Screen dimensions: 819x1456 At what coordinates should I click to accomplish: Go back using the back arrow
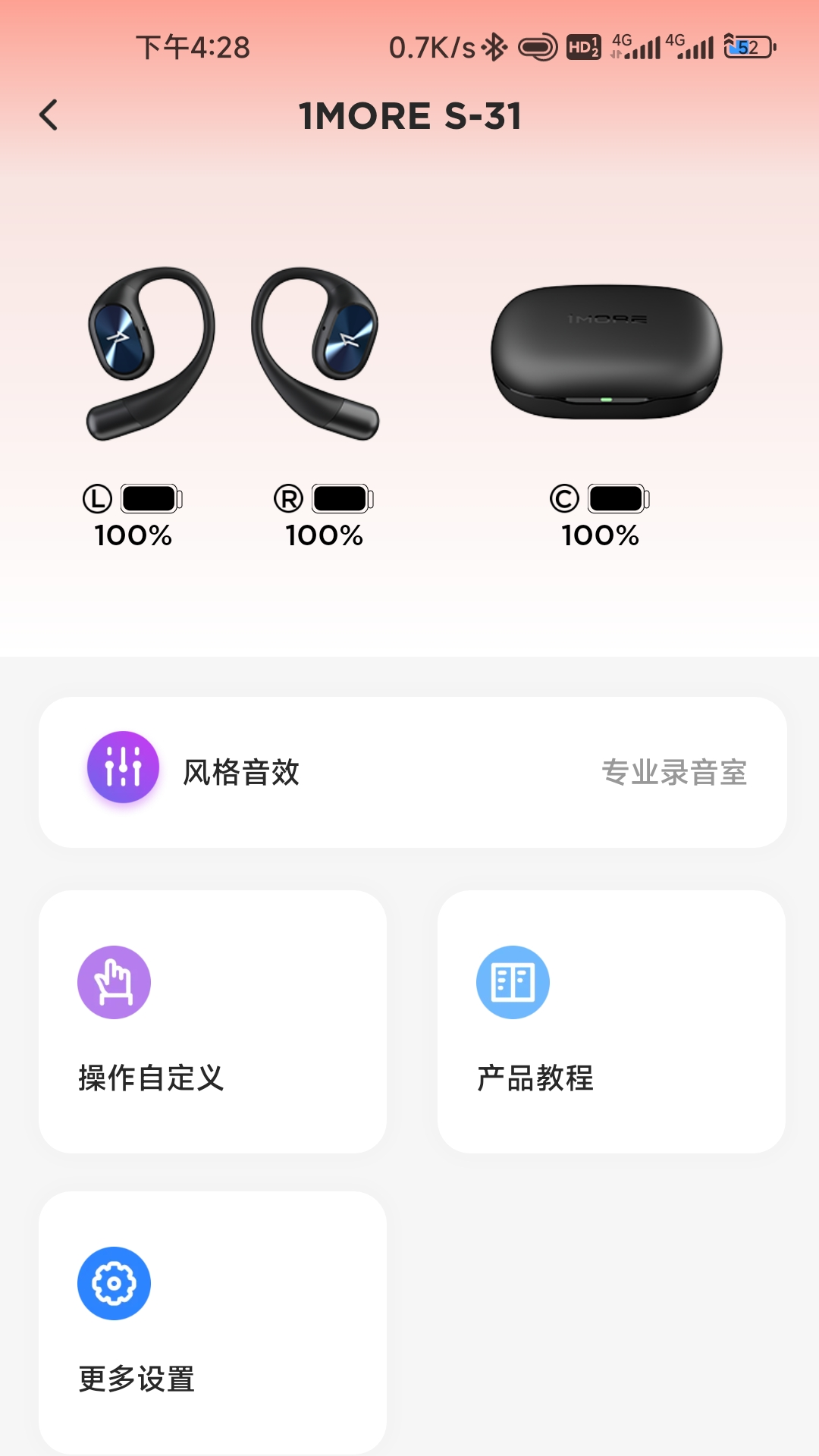point(49,115)
